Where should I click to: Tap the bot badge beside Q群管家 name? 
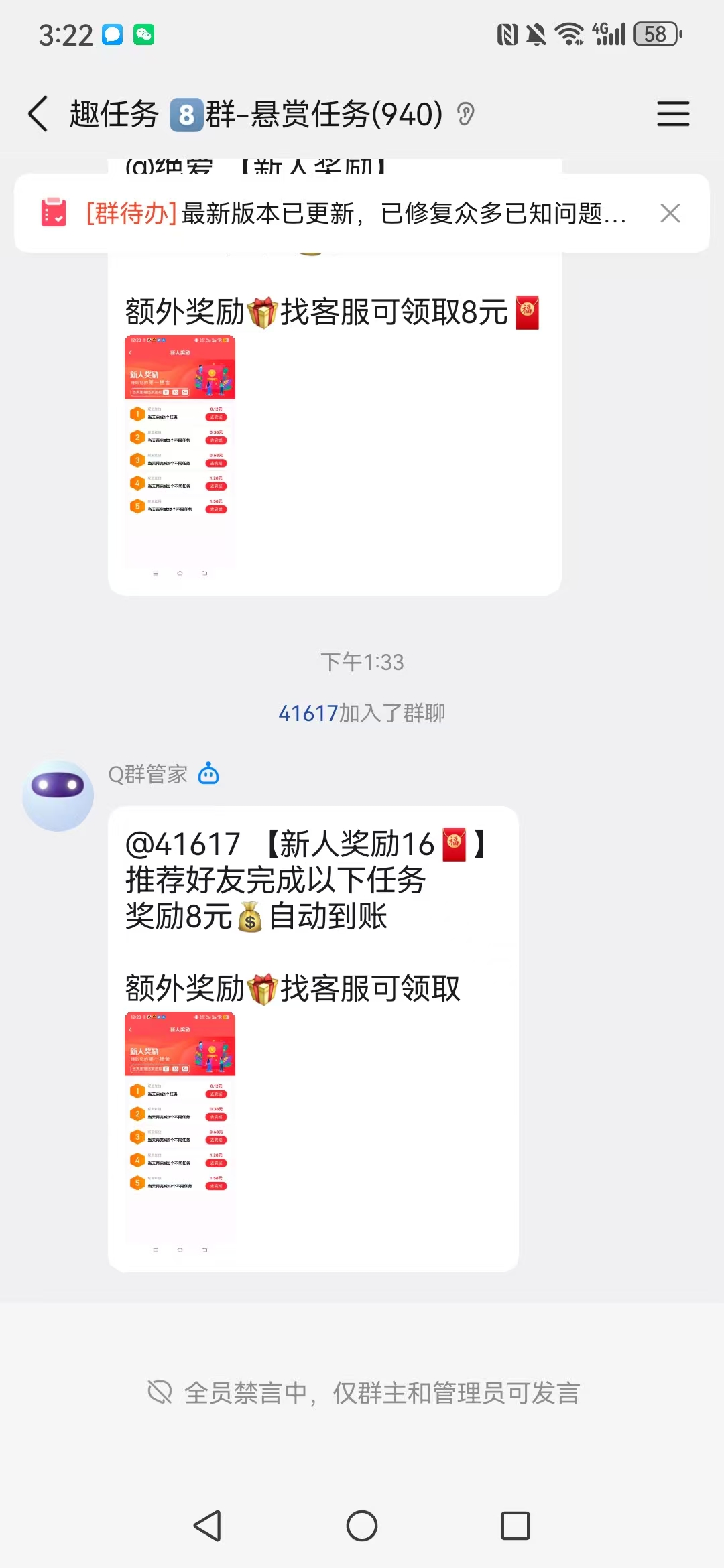(x=209, y=774)
